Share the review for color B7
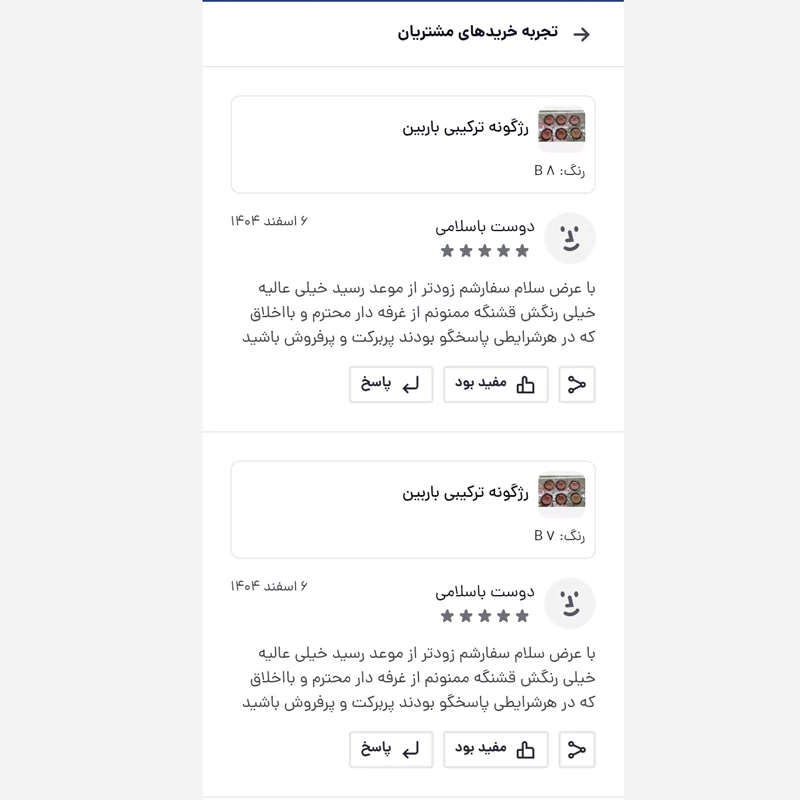 (577, 750)
